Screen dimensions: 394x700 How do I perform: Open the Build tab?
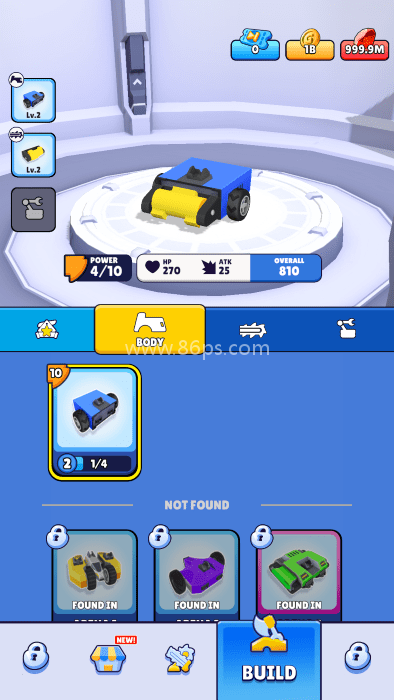click(269, 660)
